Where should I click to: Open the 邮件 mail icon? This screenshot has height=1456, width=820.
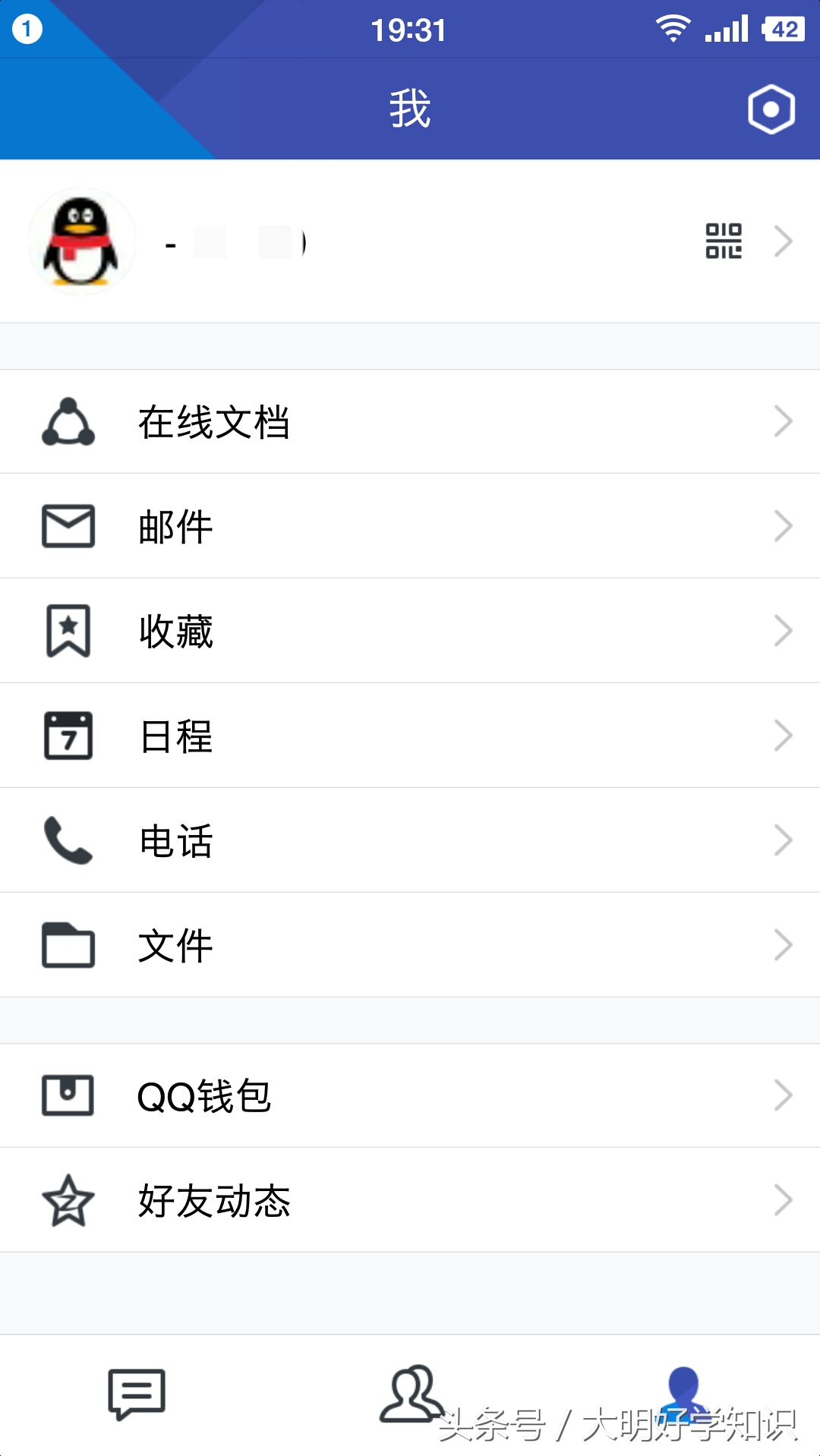[68, 526]
